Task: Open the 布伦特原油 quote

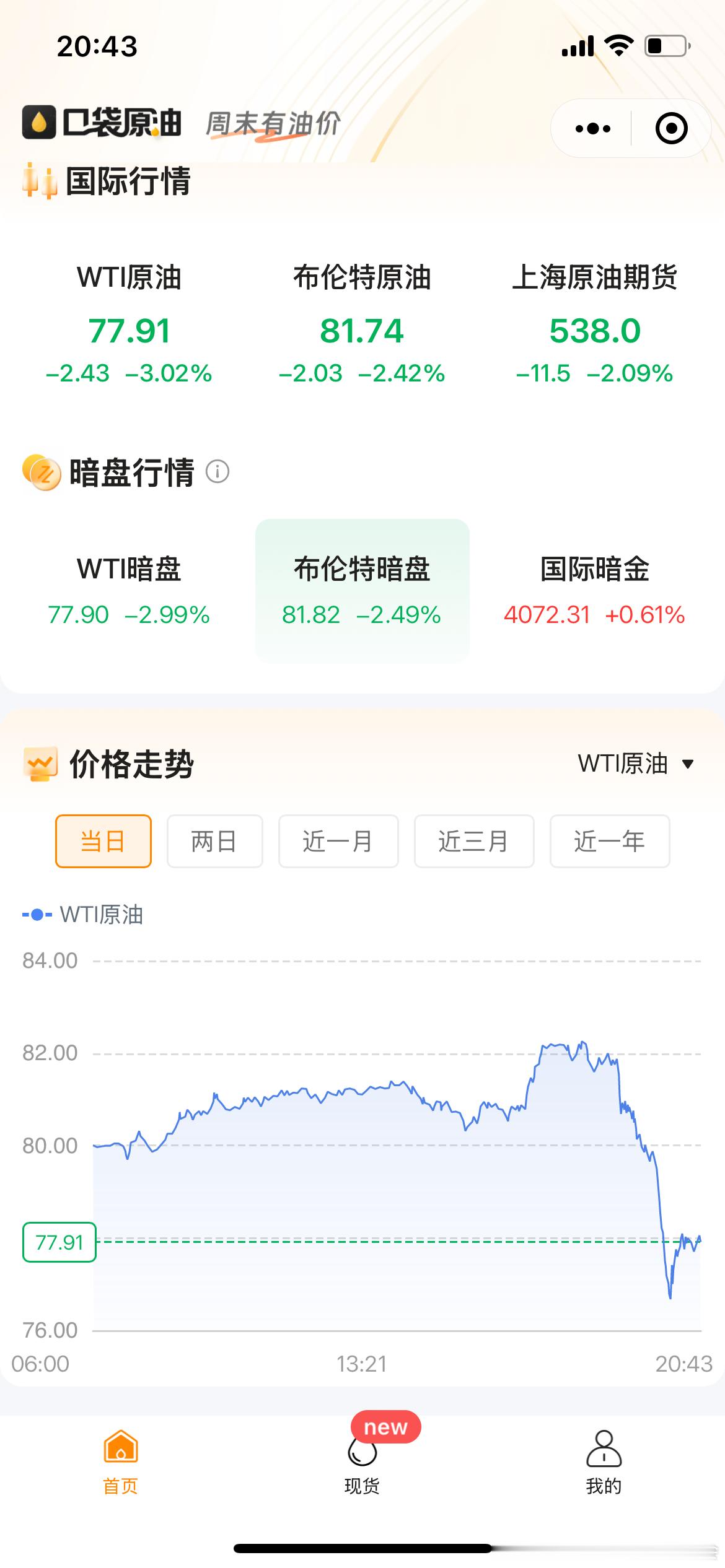Action: [x=362, y=323]
